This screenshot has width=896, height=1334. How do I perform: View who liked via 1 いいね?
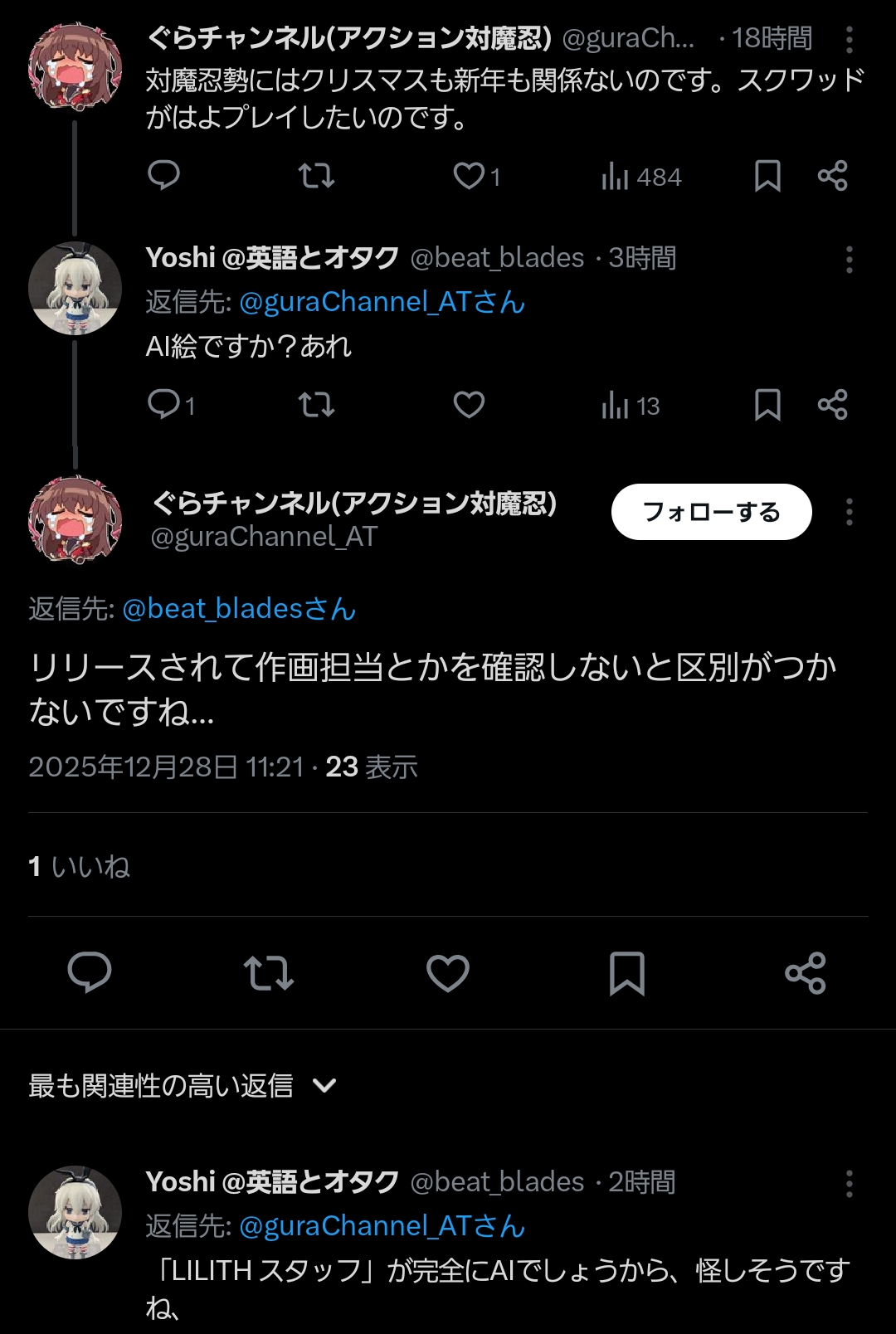[x=79, y=867]
